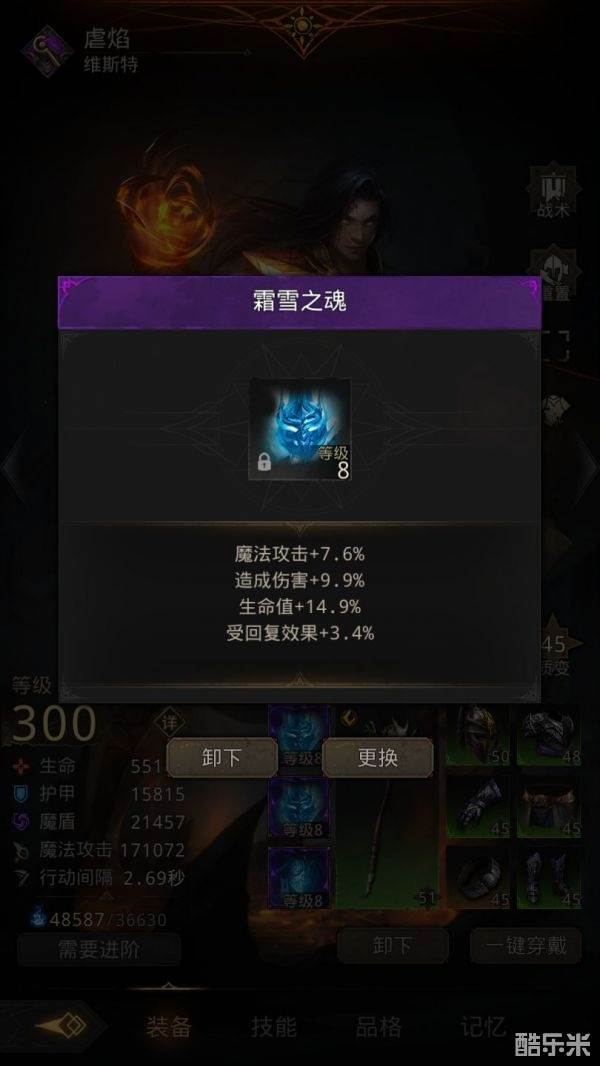Open the 详 stats detail button

click(x=169, y=722)
